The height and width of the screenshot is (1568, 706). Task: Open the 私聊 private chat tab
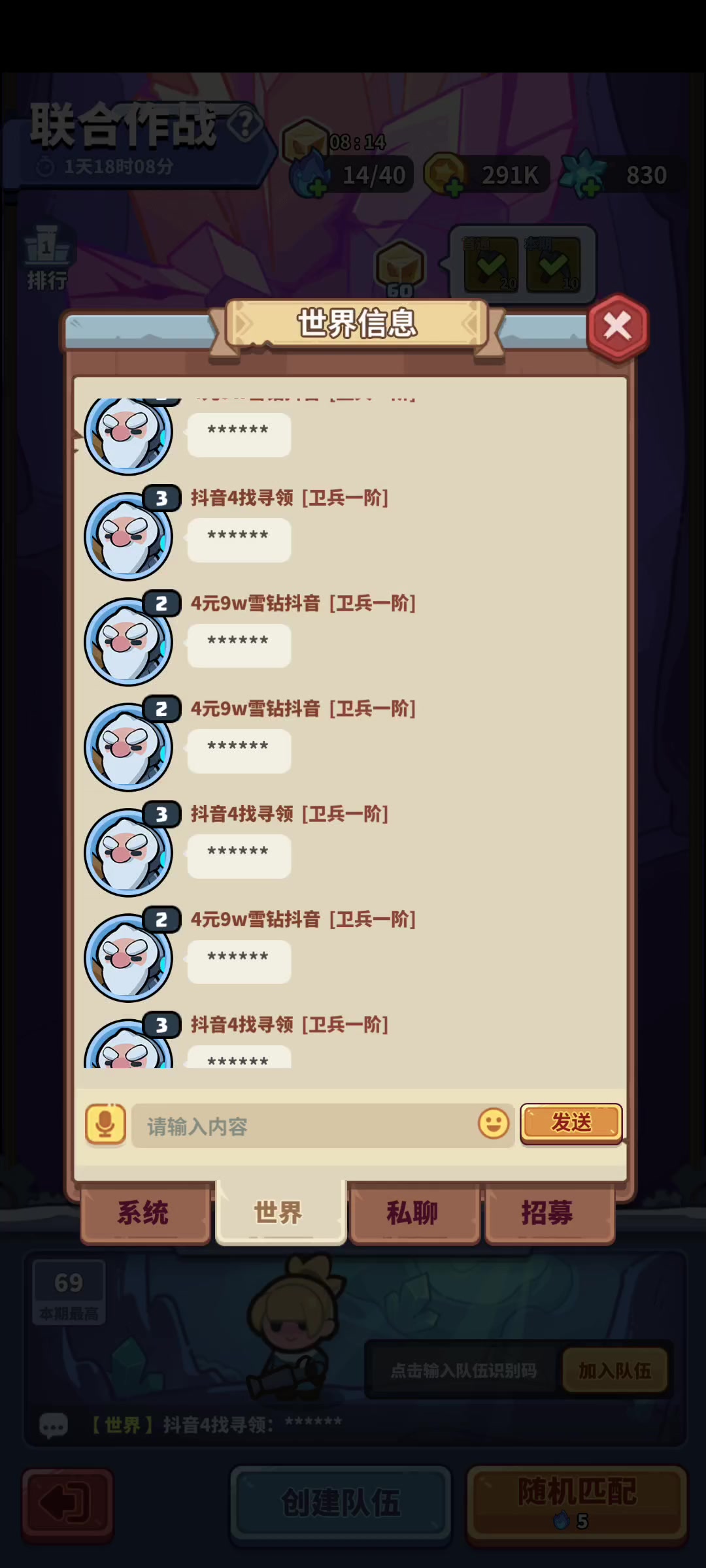click(x=414, y=1213)
